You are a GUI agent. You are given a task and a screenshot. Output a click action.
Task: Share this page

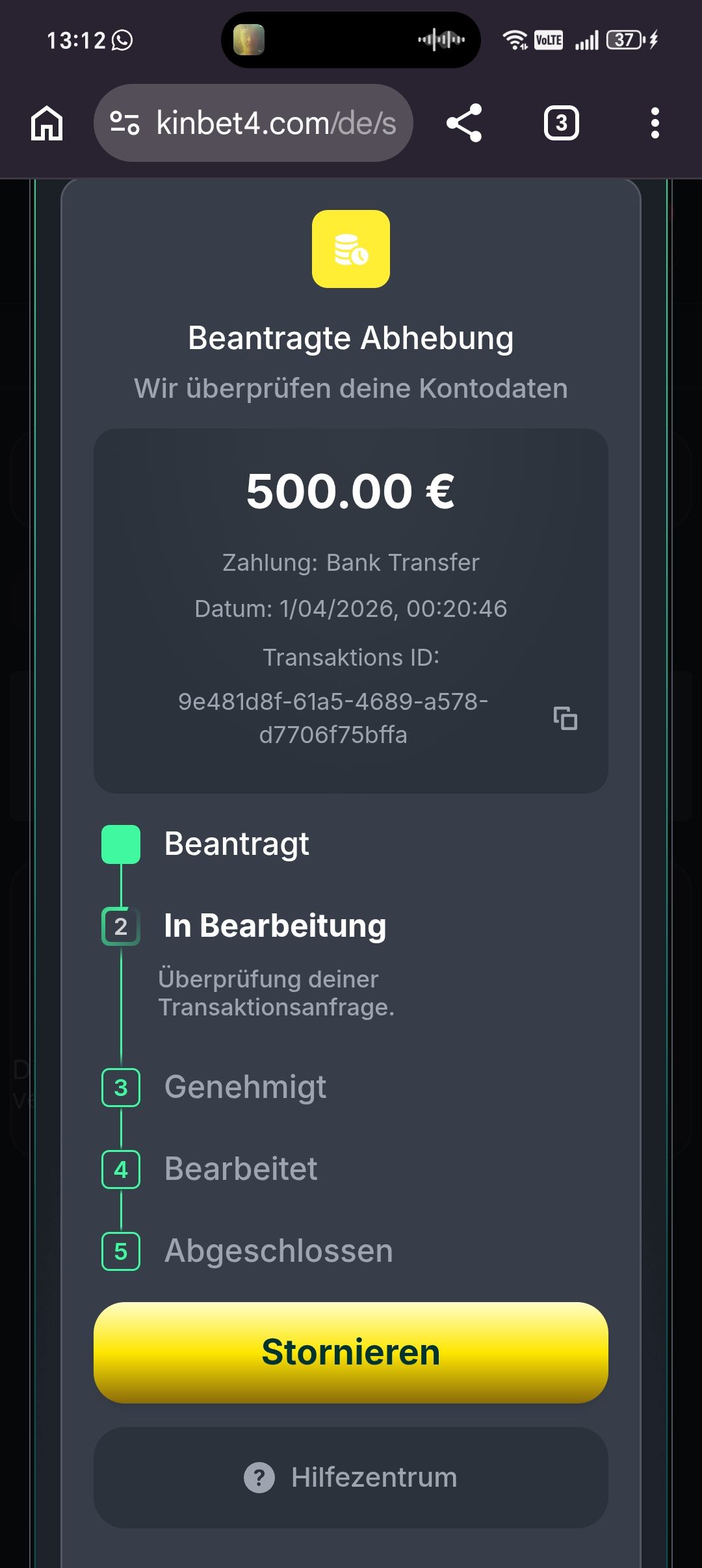[464, 123]
